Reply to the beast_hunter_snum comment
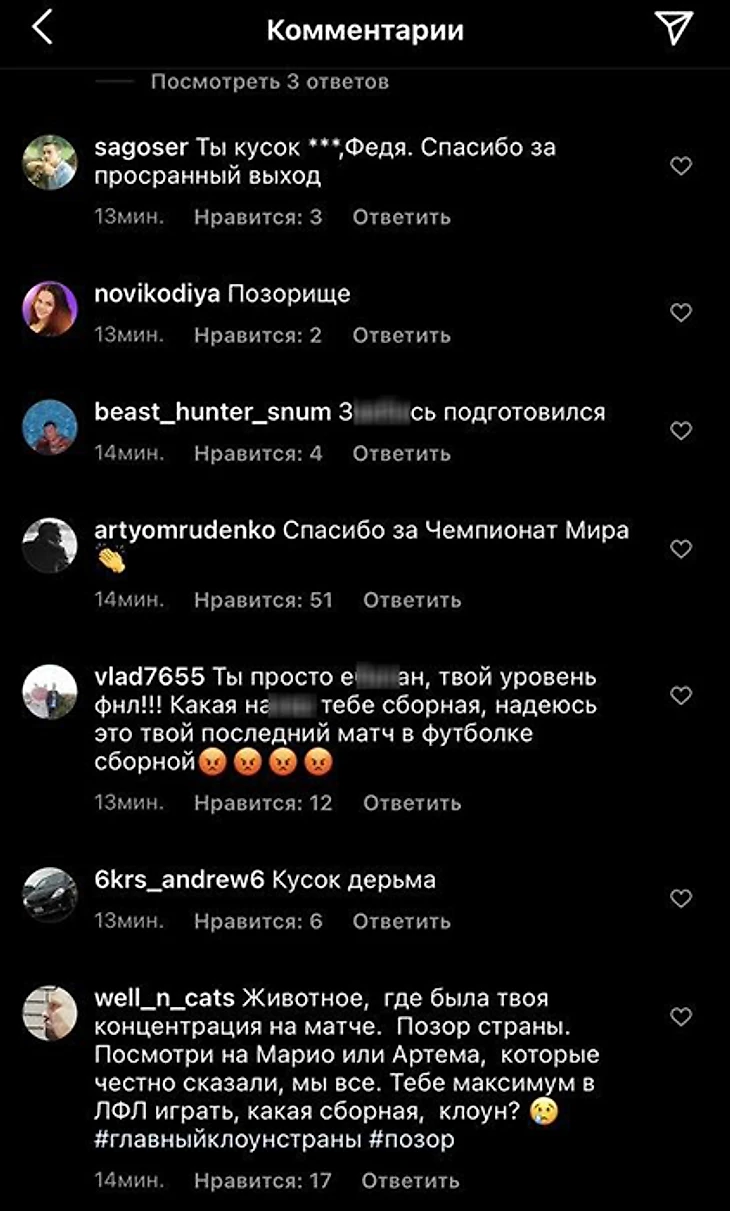Viewport: 730px width, 1211px height. 401,453
